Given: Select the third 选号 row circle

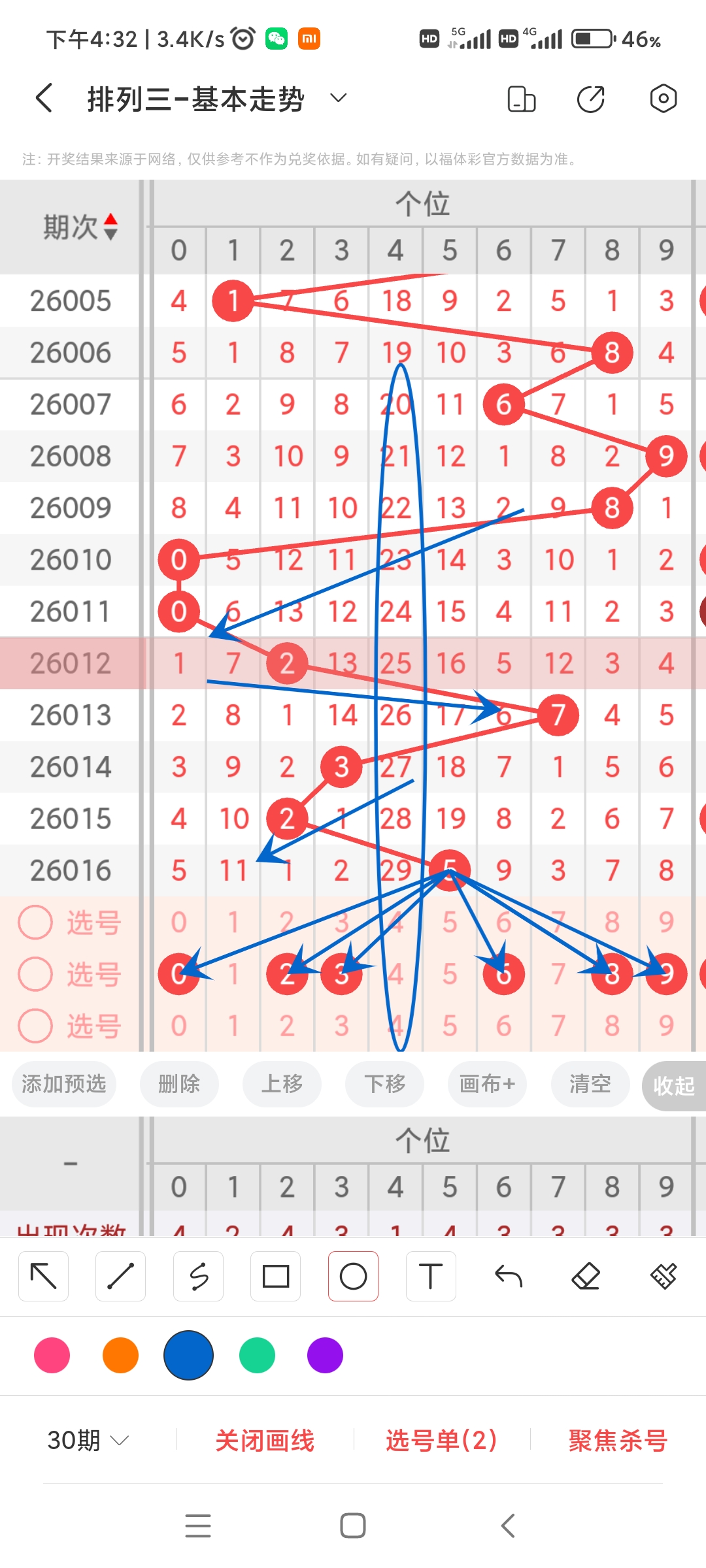Looking at the screenshot, I should [x=36, y=1026].
